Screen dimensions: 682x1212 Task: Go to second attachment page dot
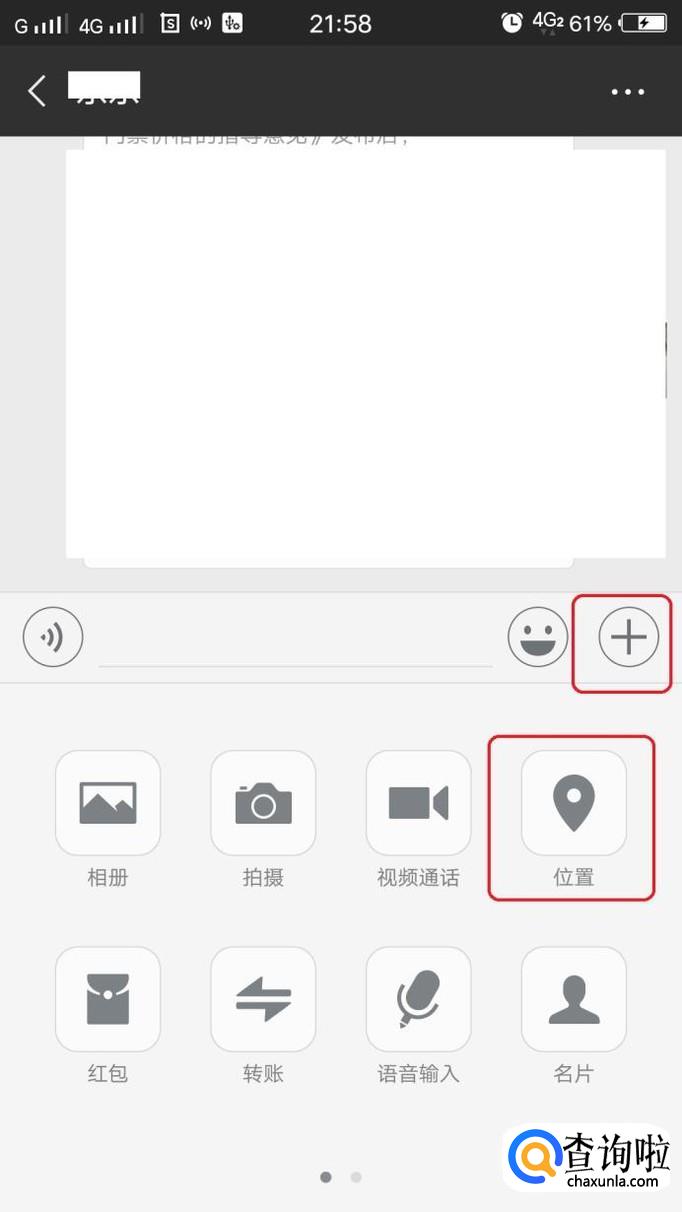click(356, 1177)
